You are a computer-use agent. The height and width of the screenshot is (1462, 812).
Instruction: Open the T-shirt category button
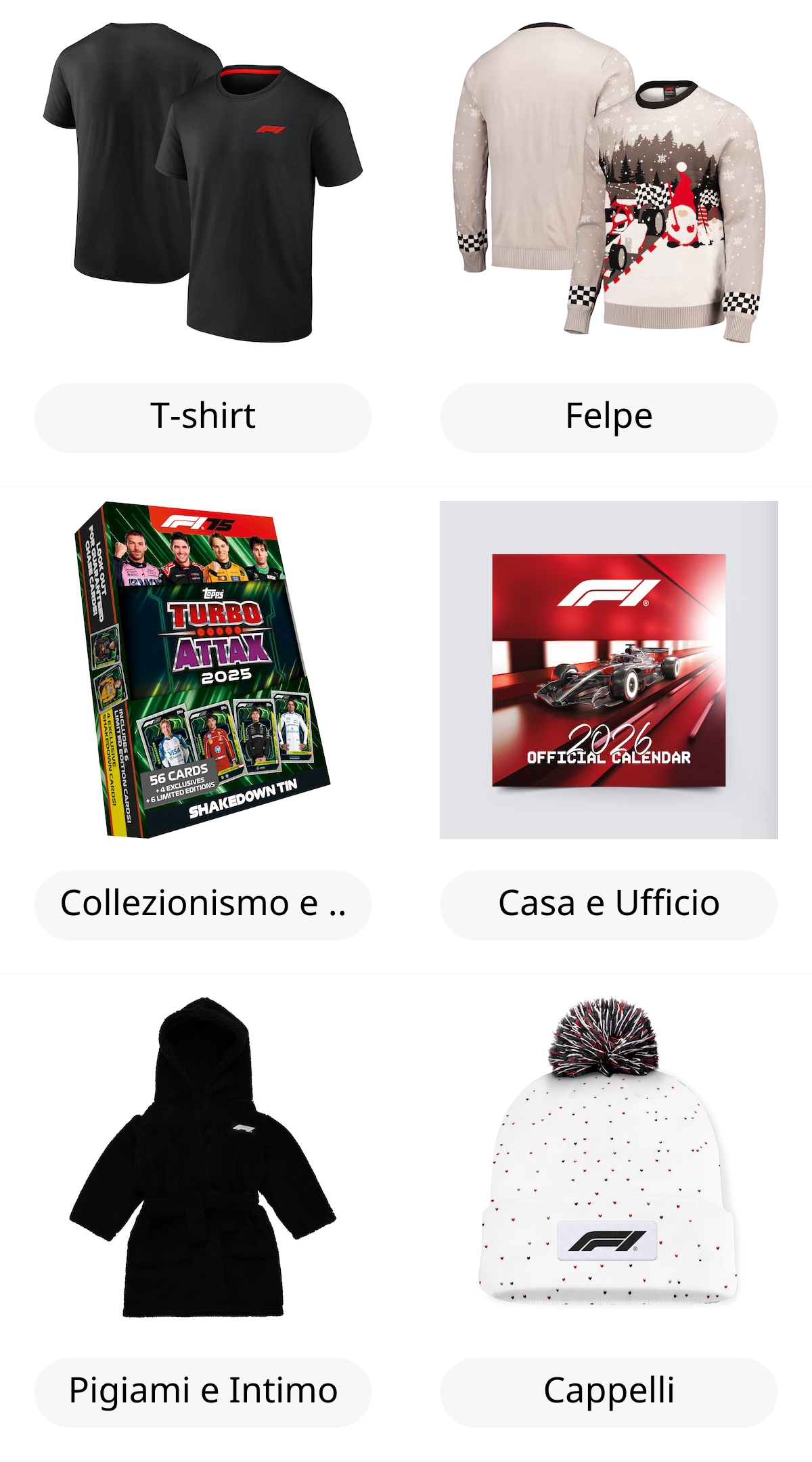(202, 417)
